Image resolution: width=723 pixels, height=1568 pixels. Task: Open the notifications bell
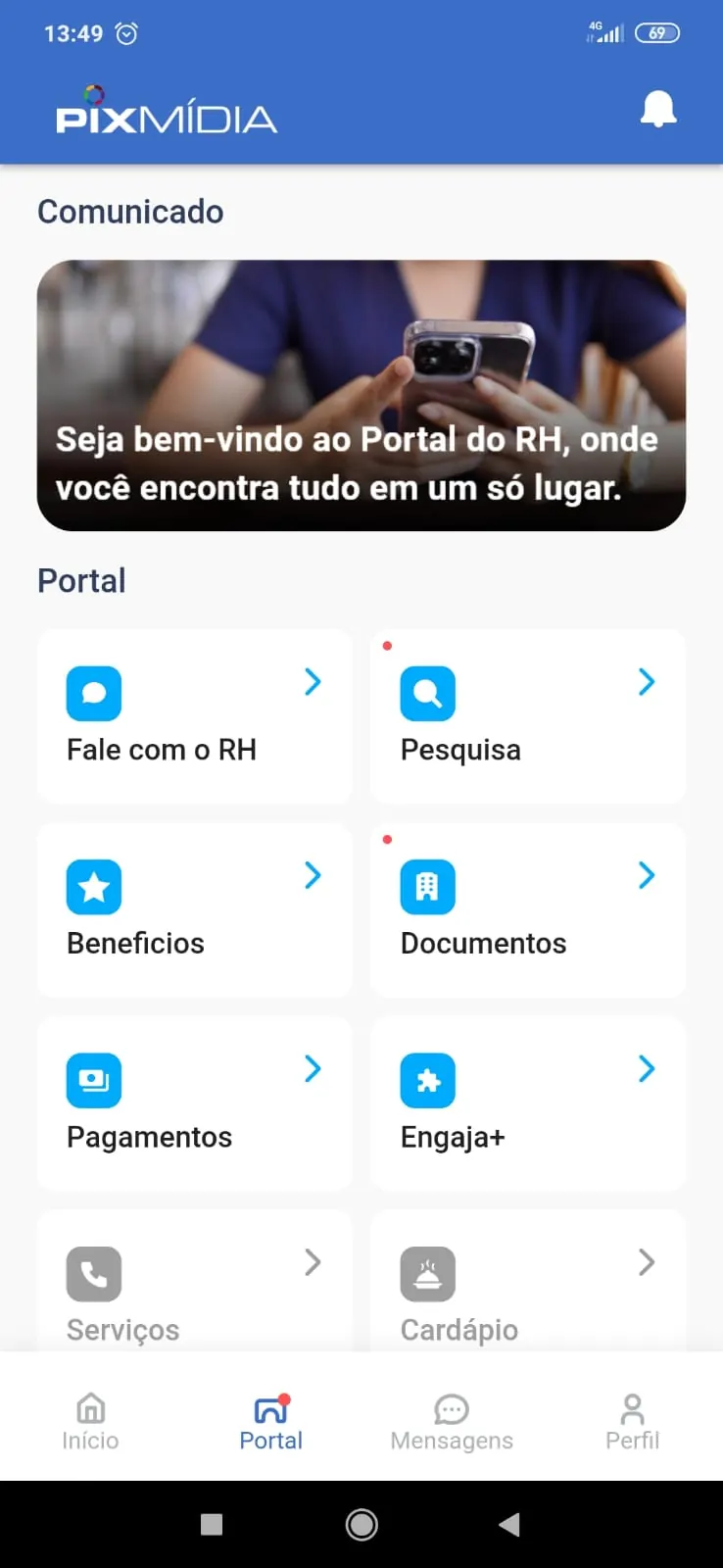(658, 109)
